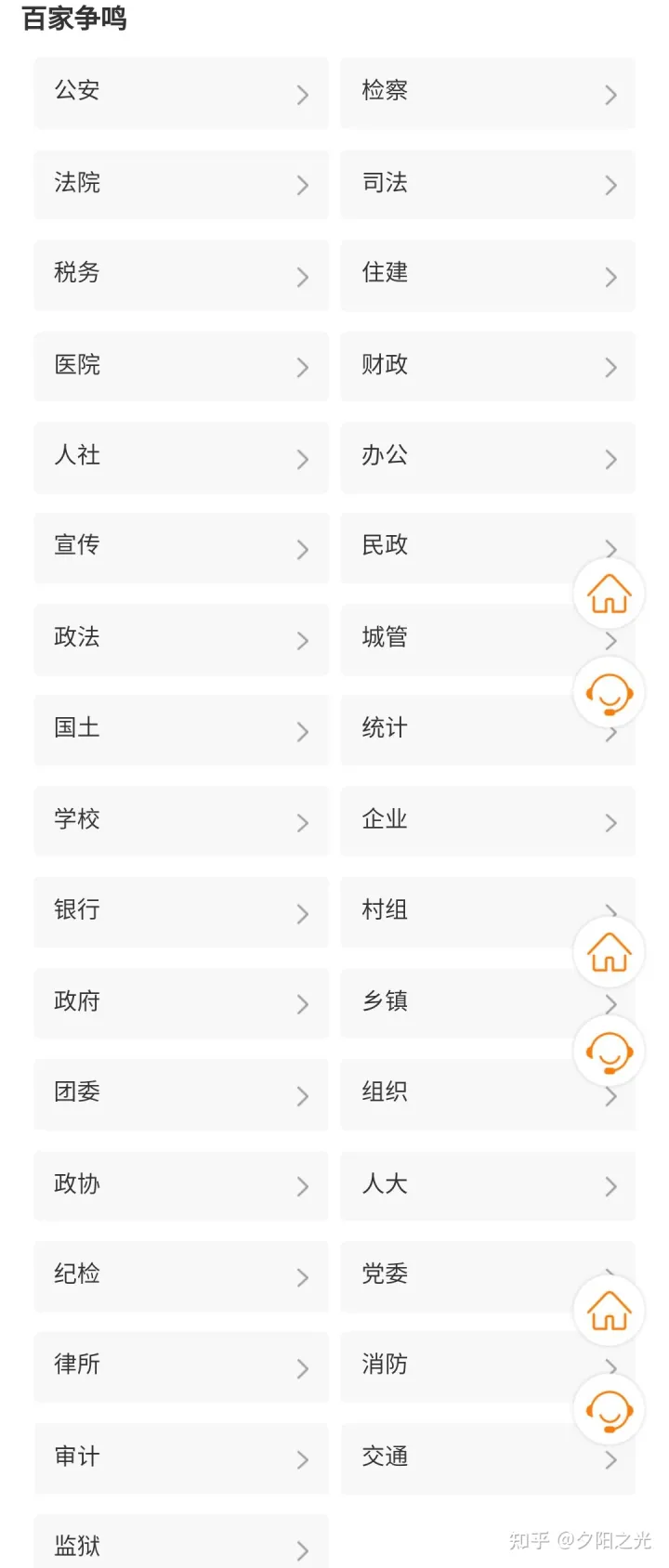The height and width of the screenshot is (1568, 669).
Task: Select the 银行 entry
Action: (181, 912)
